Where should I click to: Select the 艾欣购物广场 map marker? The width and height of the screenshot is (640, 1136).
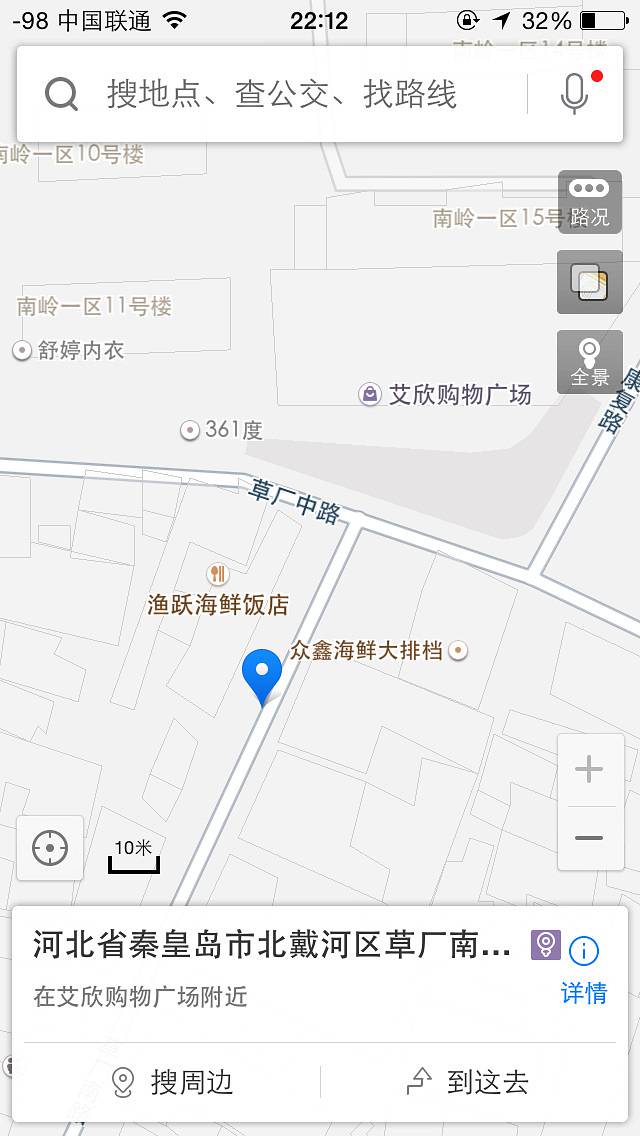pos(371,394)
